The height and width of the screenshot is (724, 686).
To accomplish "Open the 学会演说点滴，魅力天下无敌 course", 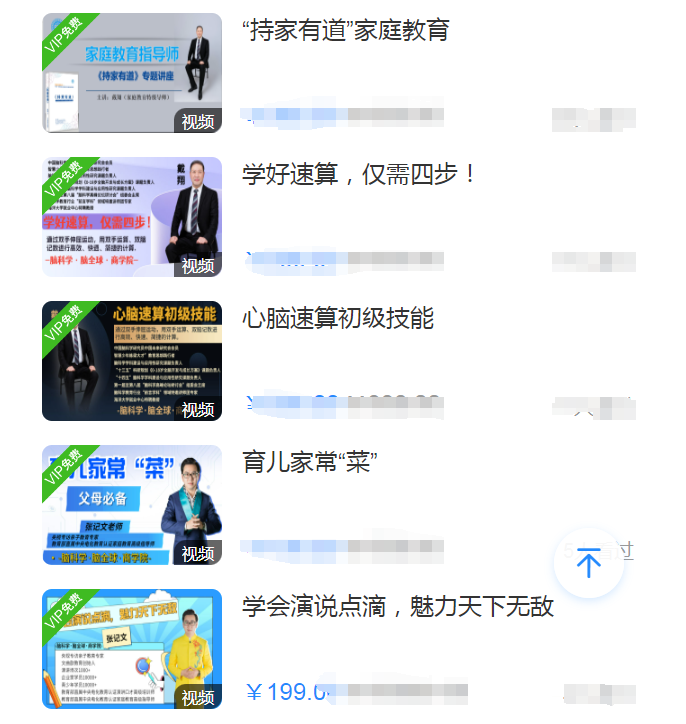I will [x=398, y=607].
